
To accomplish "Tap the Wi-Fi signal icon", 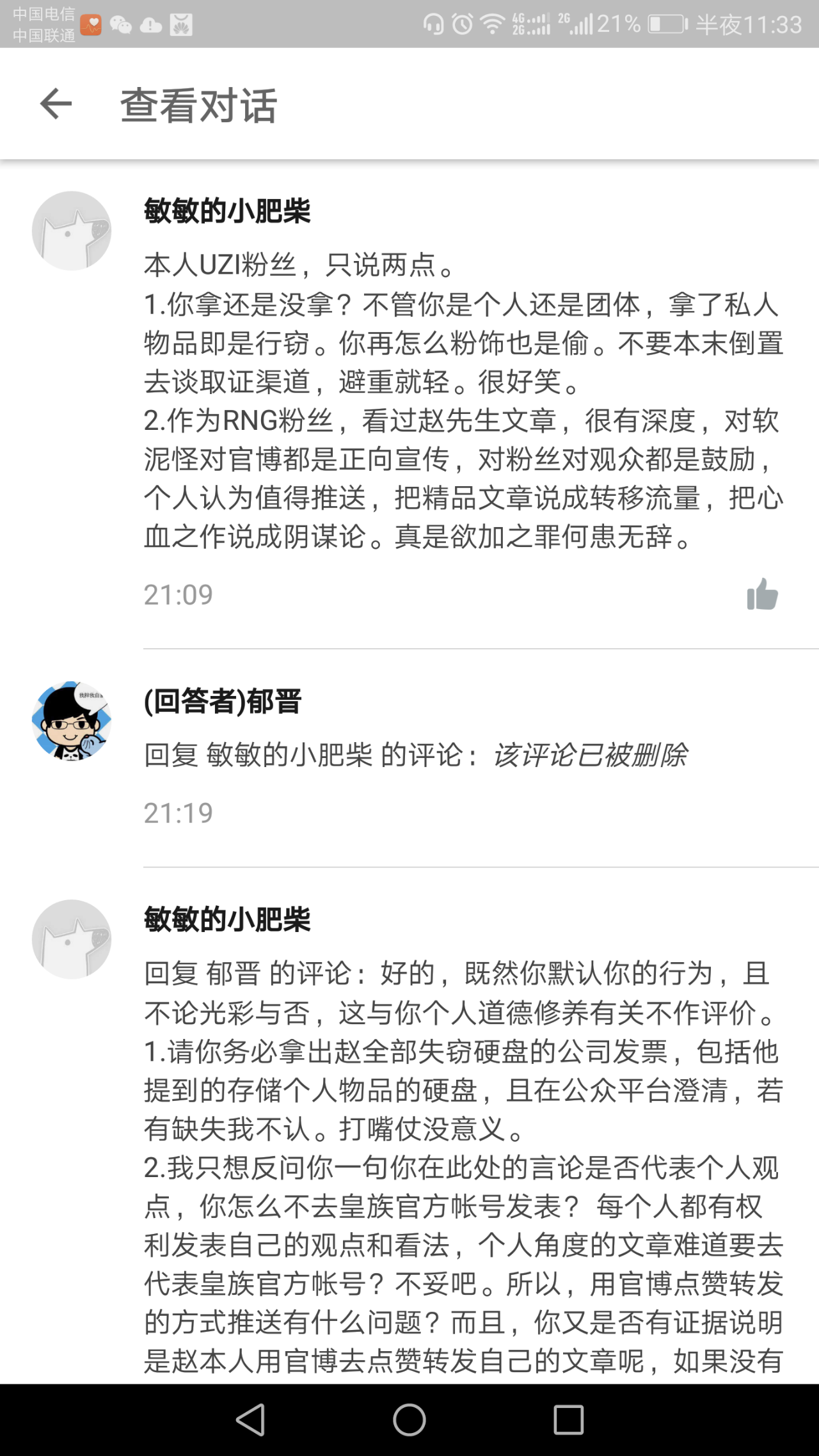I will pyautogui.click(x=492, y=24).
